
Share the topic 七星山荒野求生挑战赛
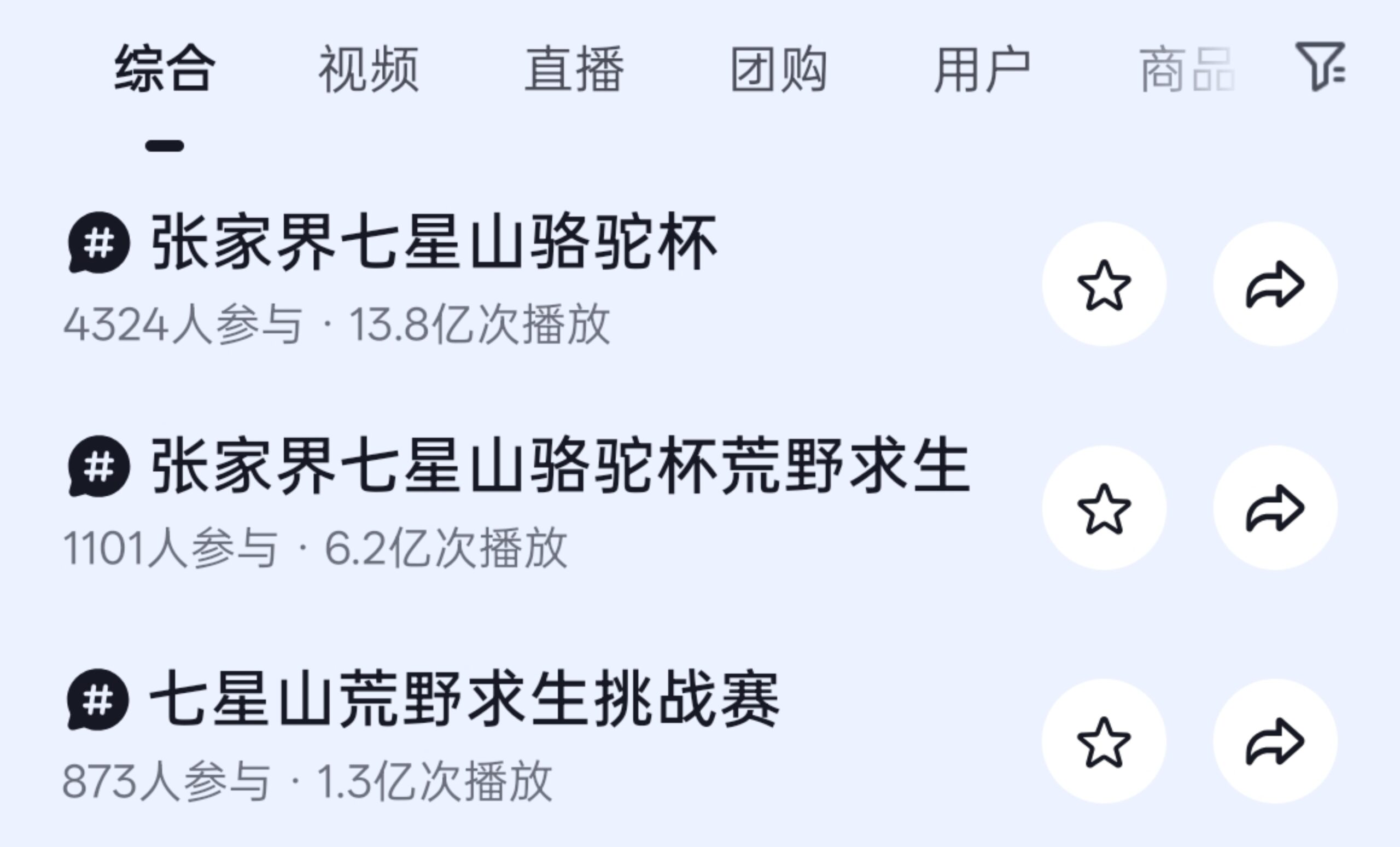tap(1275, 741)
